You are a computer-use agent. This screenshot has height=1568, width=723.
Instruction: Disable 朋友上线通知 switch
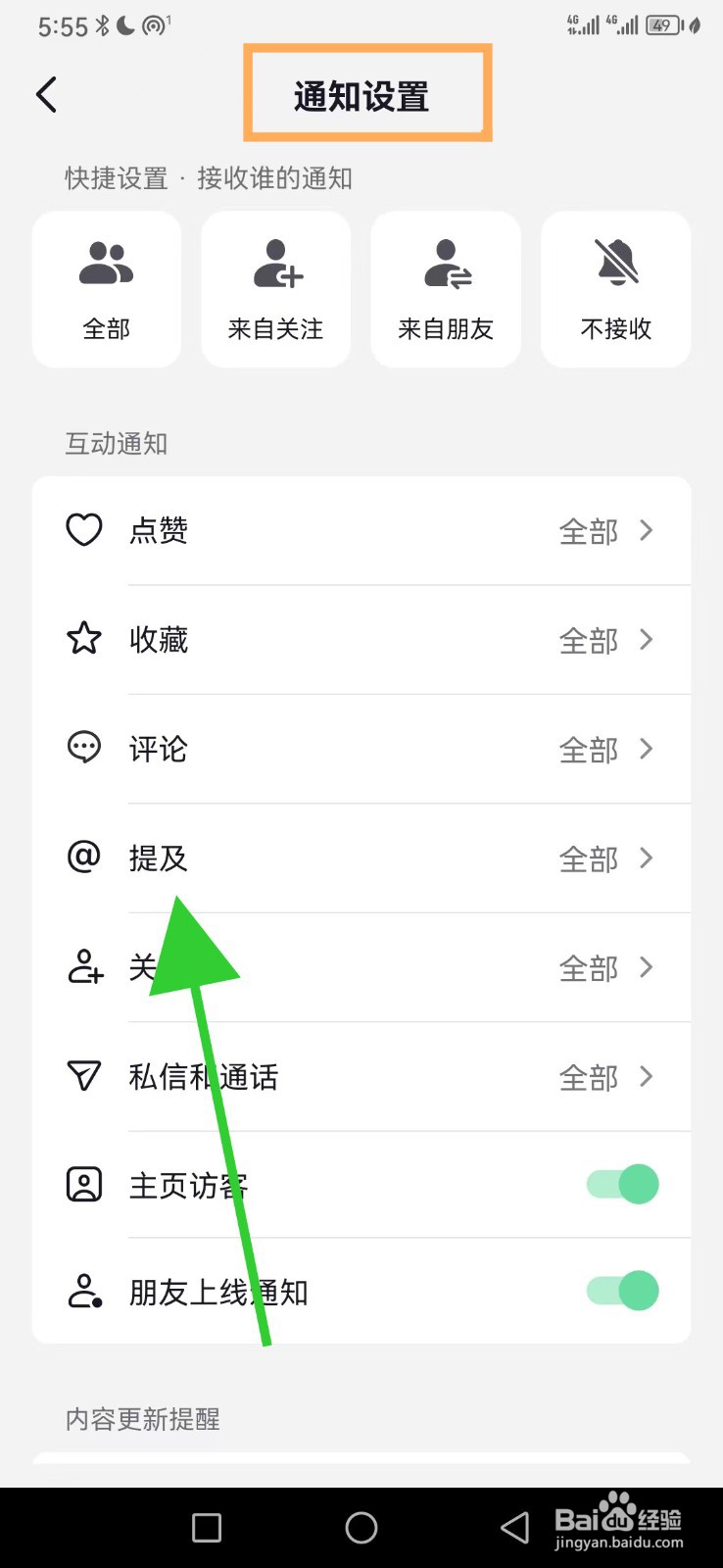click(x=622, y=1291)
